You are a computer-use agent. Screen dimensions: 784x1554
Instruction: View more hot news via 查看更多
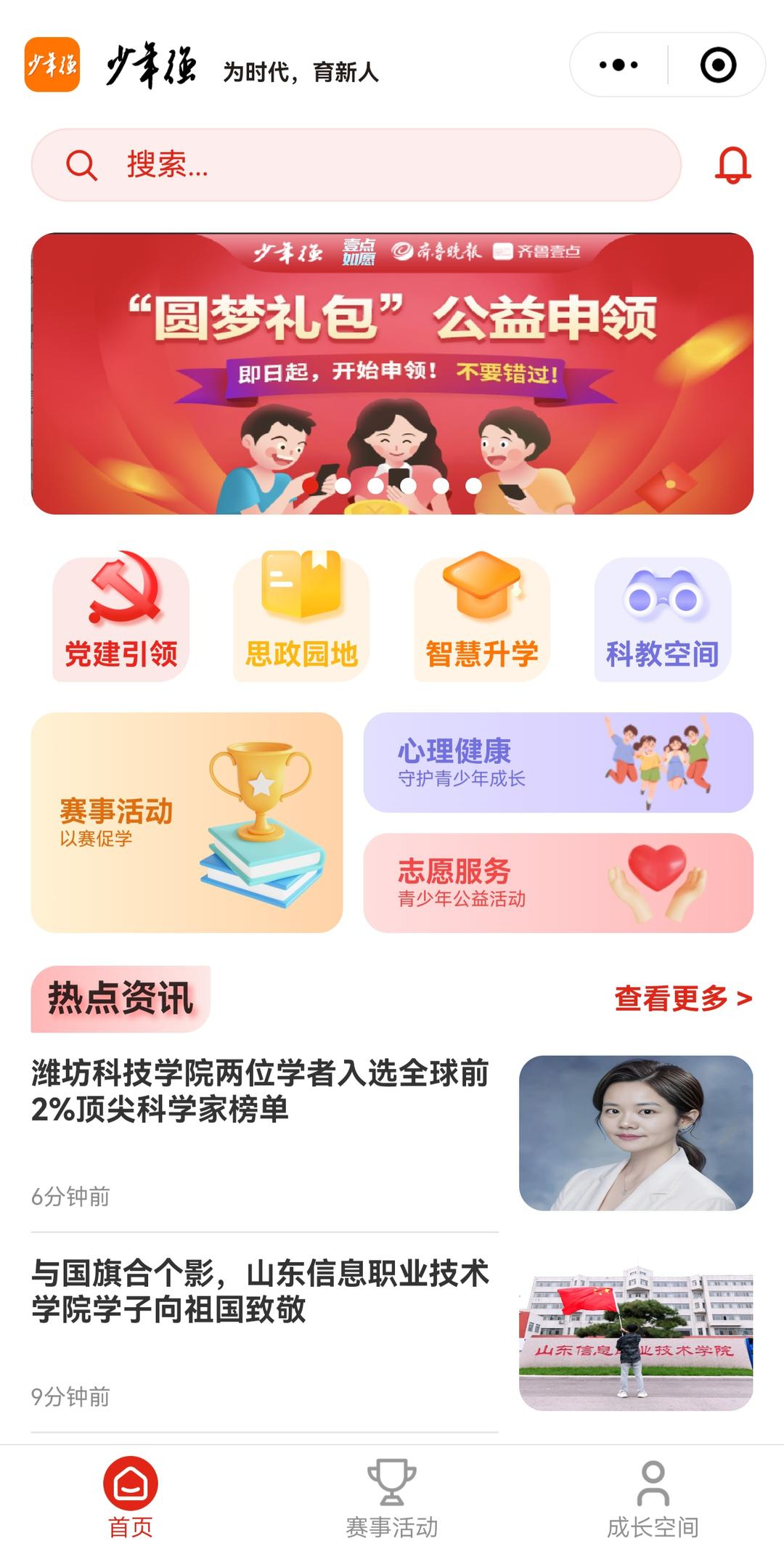[682, 998]
